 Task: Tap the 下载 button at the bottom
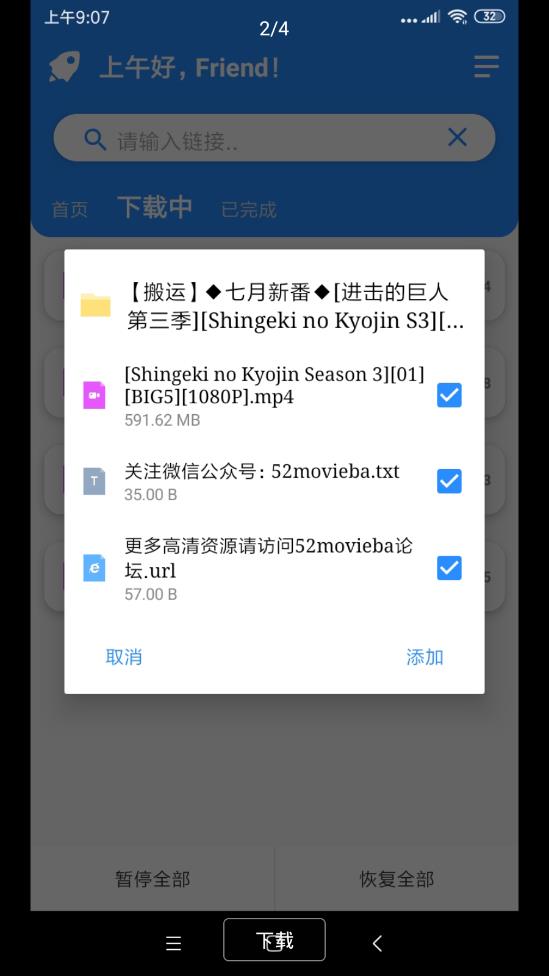pyautogui.click(x=274, y=940)
